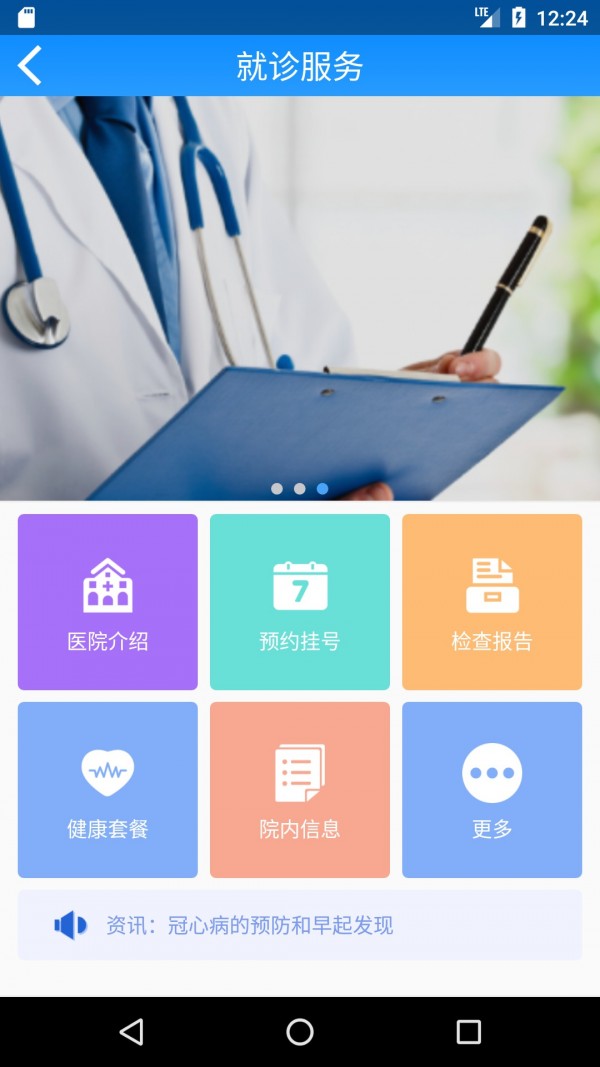Open 院内信息 hospital information

300,790
